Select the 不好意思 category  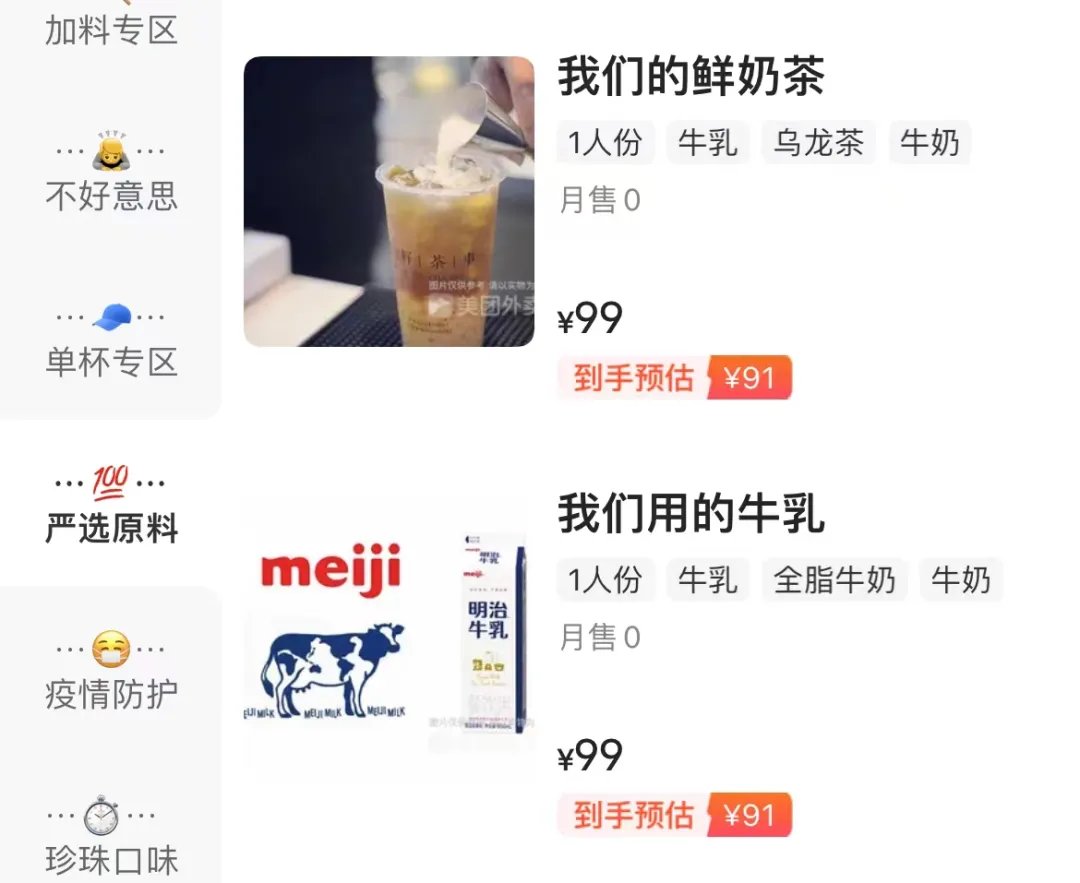pyautogui.click(x=111, y=171)
